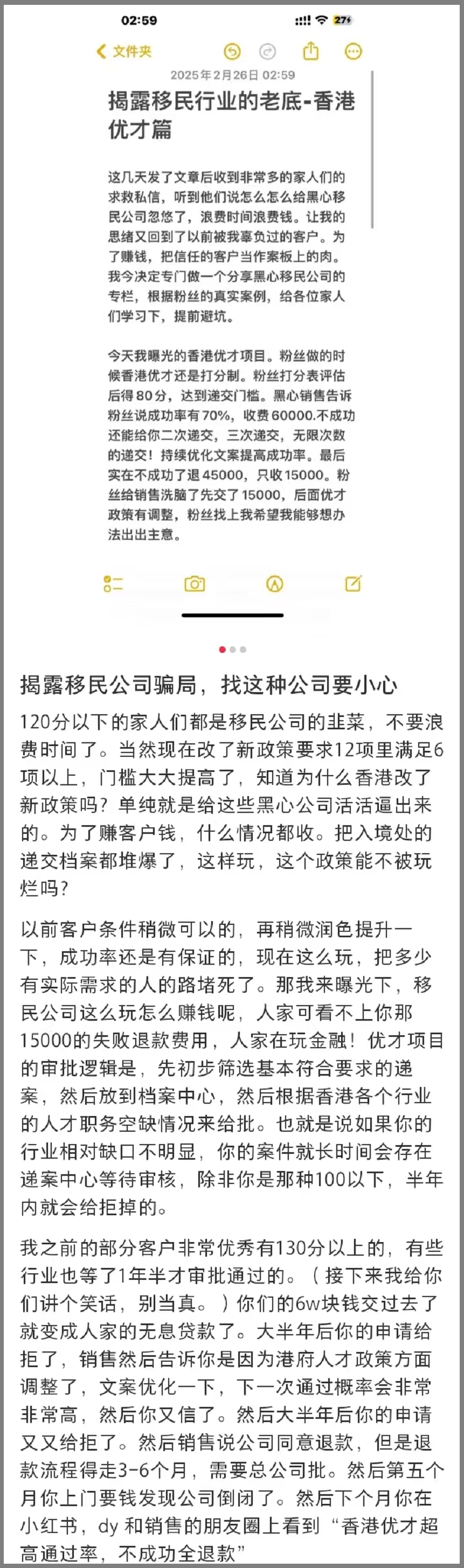Tap the image carousel page indicator dots
Viewport: 464px width, 1568px height.
[x=233, y=650]
